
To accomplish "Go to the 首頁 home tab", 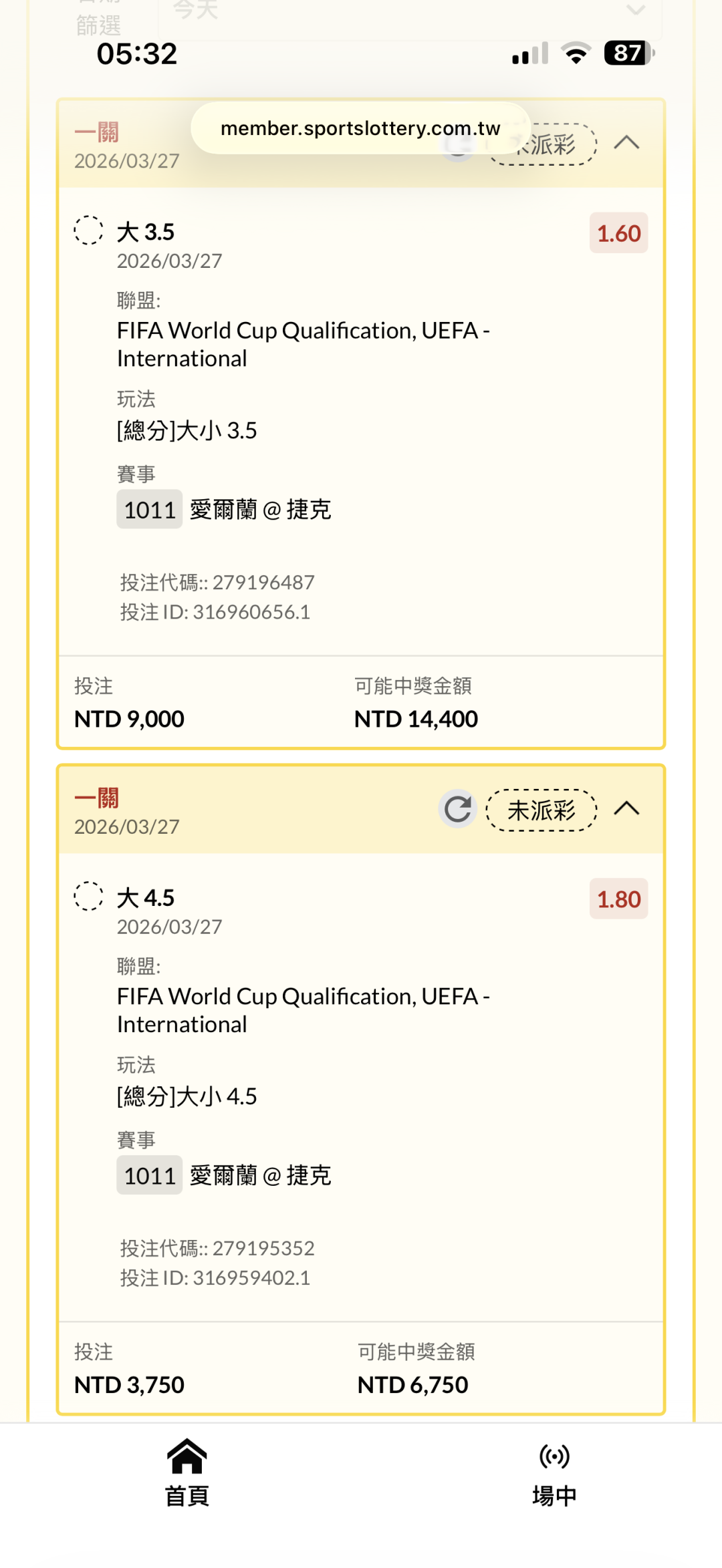I will (187, 1473).
